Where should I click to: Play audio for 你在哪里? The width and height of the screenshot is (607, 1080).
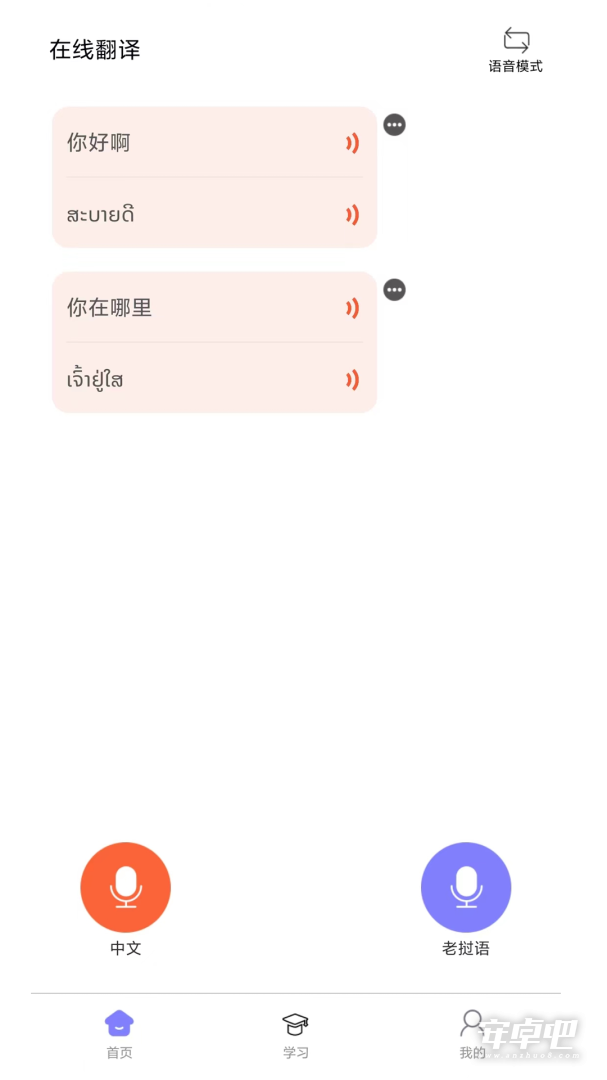tap(352, 308)
